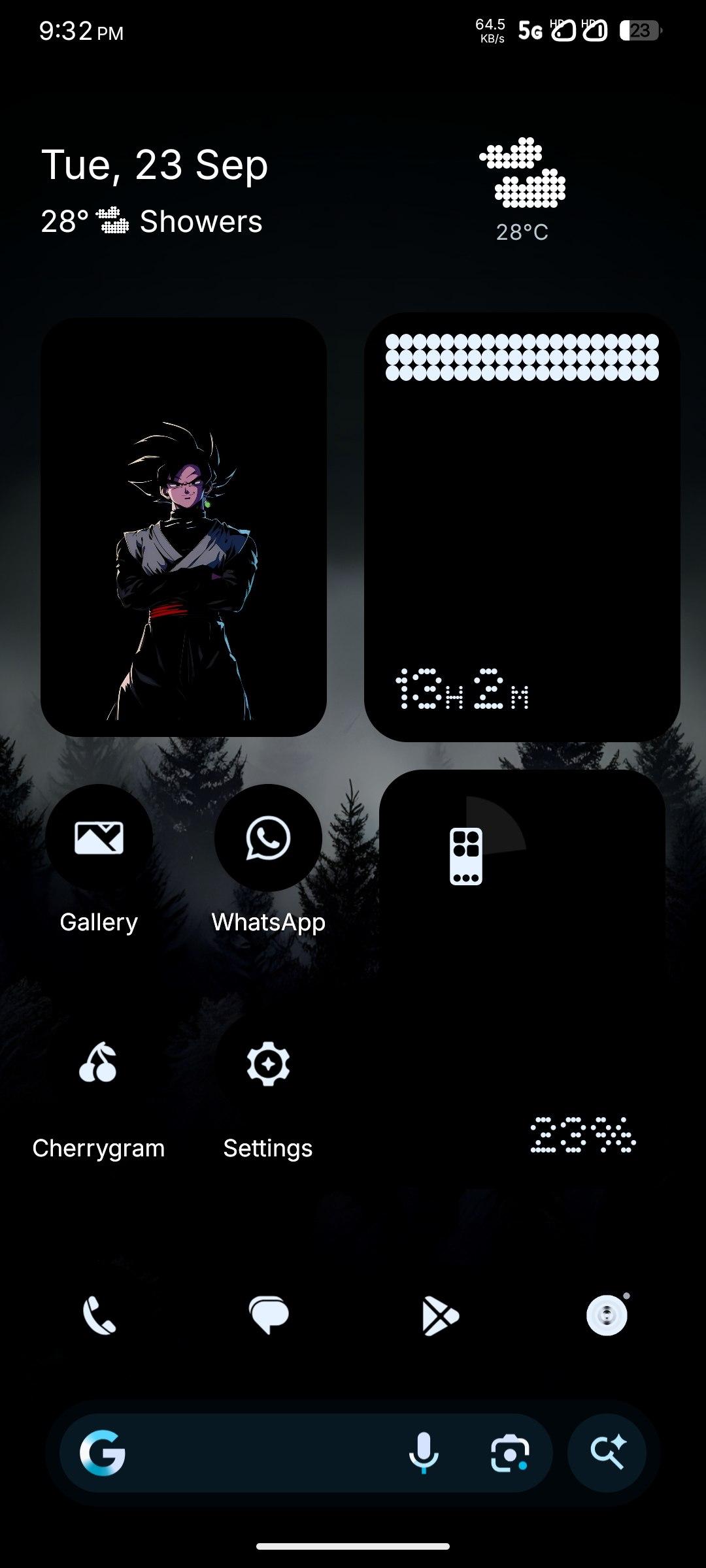Open the AI search button beside the search bar
706x1568 pixels.
click(x=607, y=1453)
